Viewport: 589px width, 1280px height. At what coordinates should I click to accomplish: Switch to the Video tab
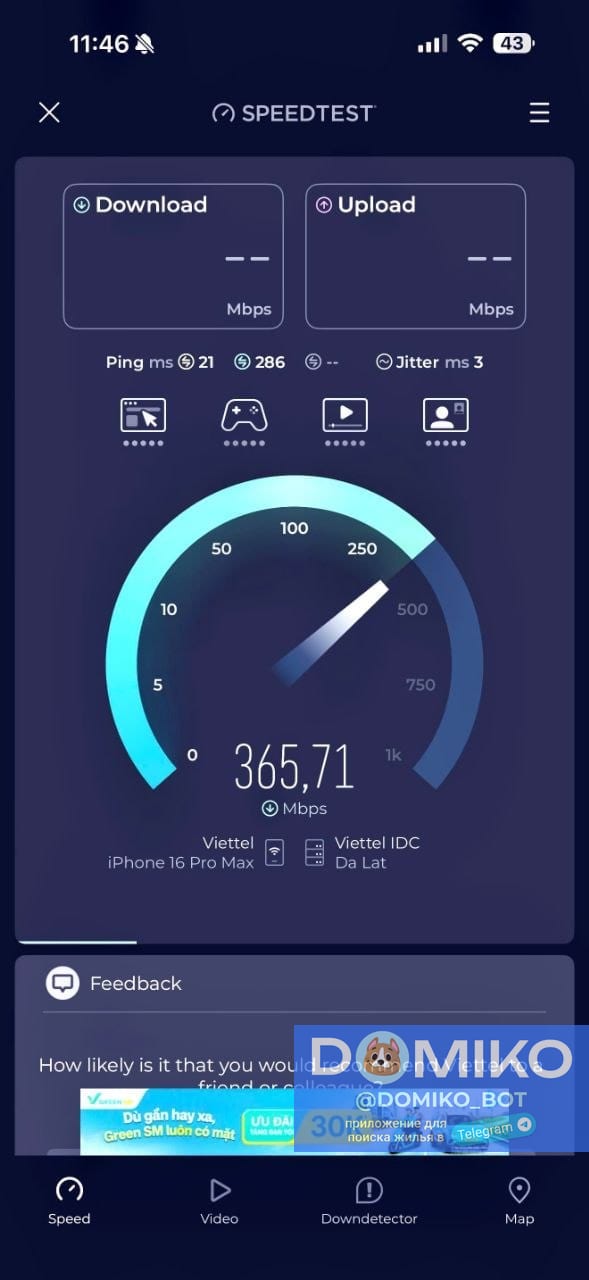[x=219, y=1200]
